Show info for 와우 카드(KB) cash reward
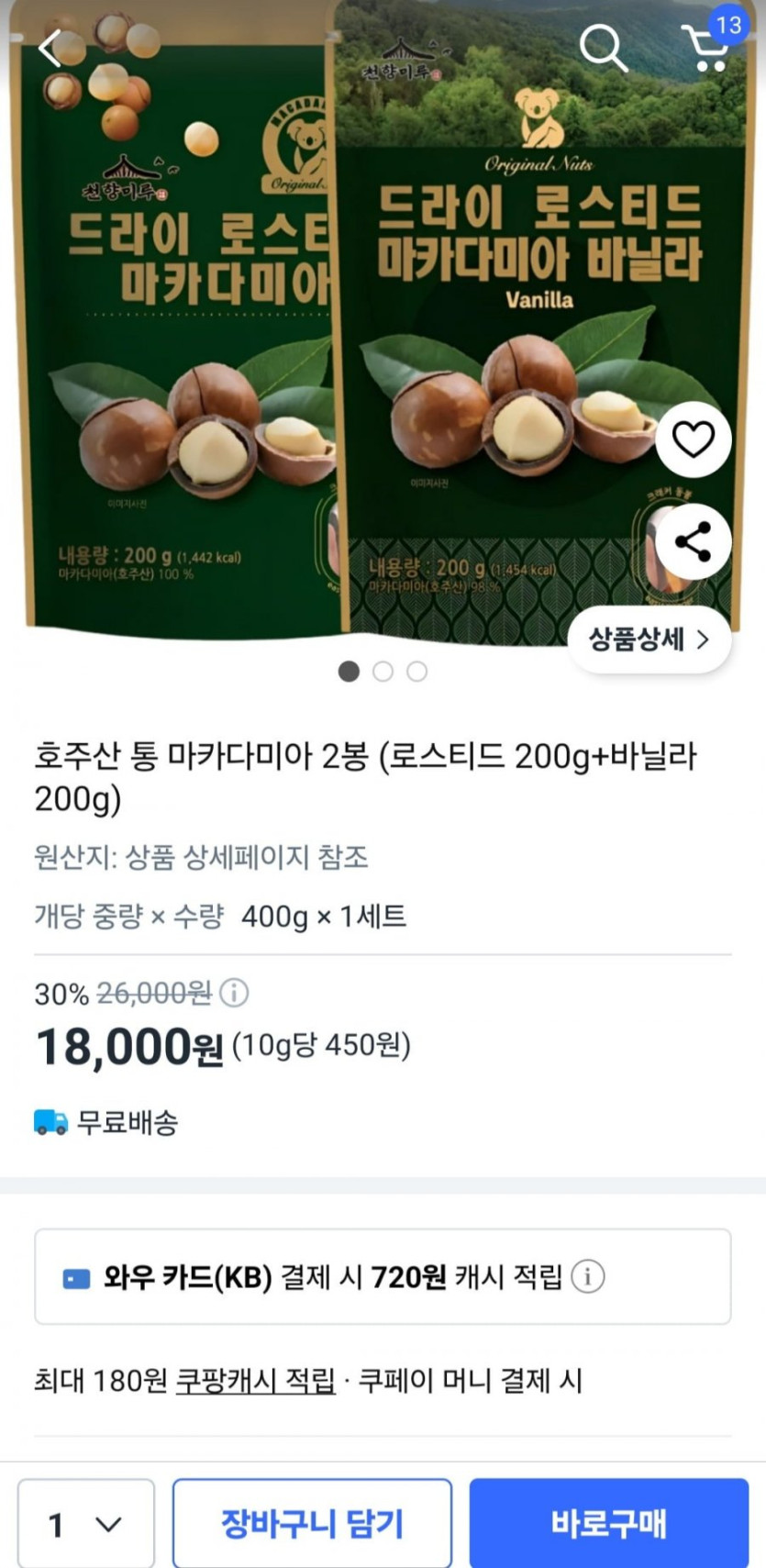 click(x=587, y=1276)
